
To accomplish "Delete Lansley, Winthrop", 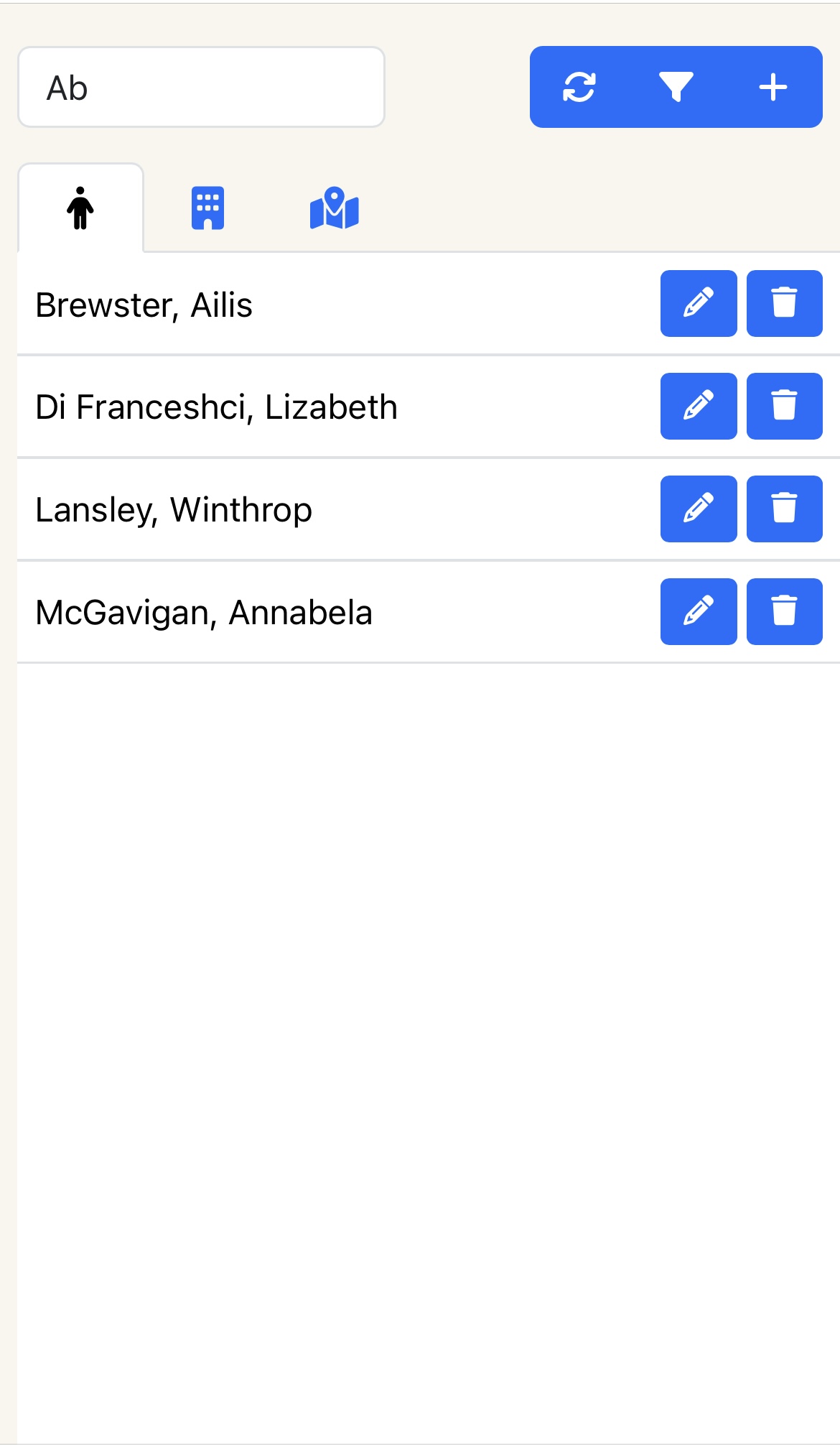I will [x=784, y=509].
